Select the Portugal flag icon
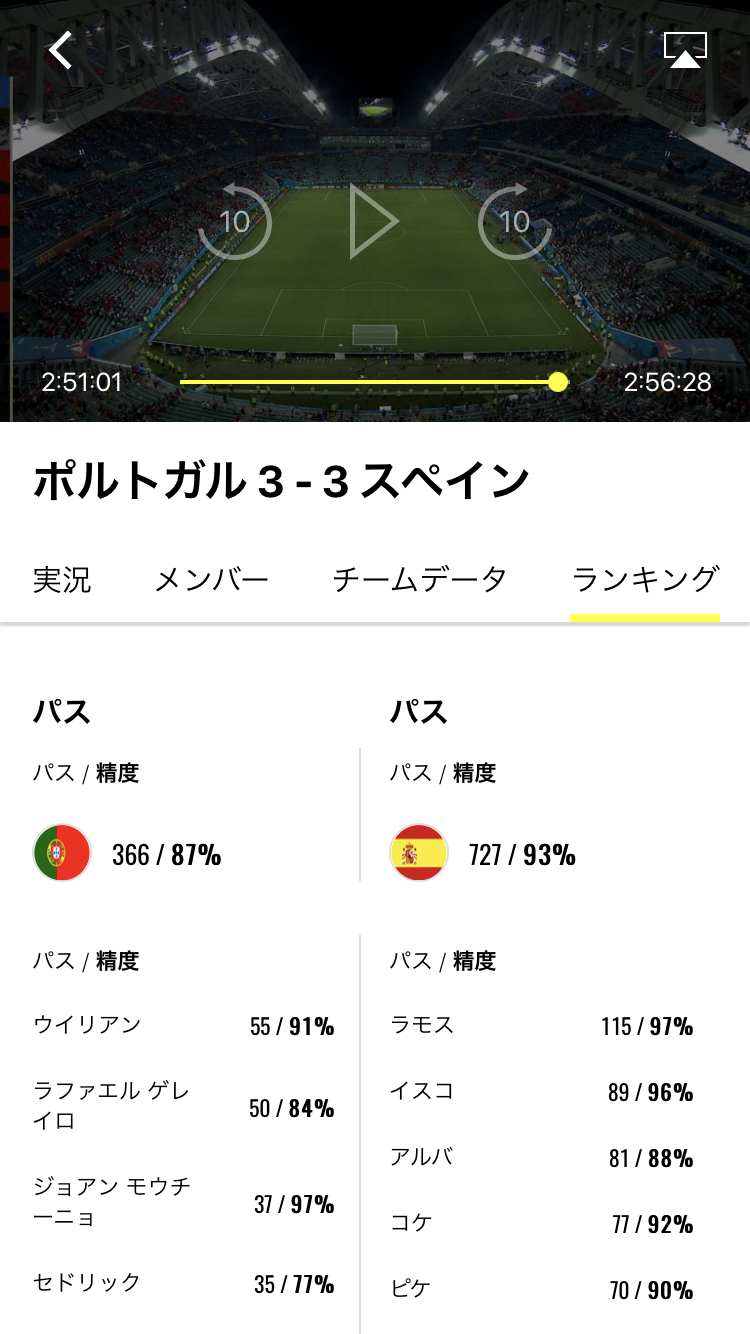This screenshot has height=1334, width=750. click(58, 854)
